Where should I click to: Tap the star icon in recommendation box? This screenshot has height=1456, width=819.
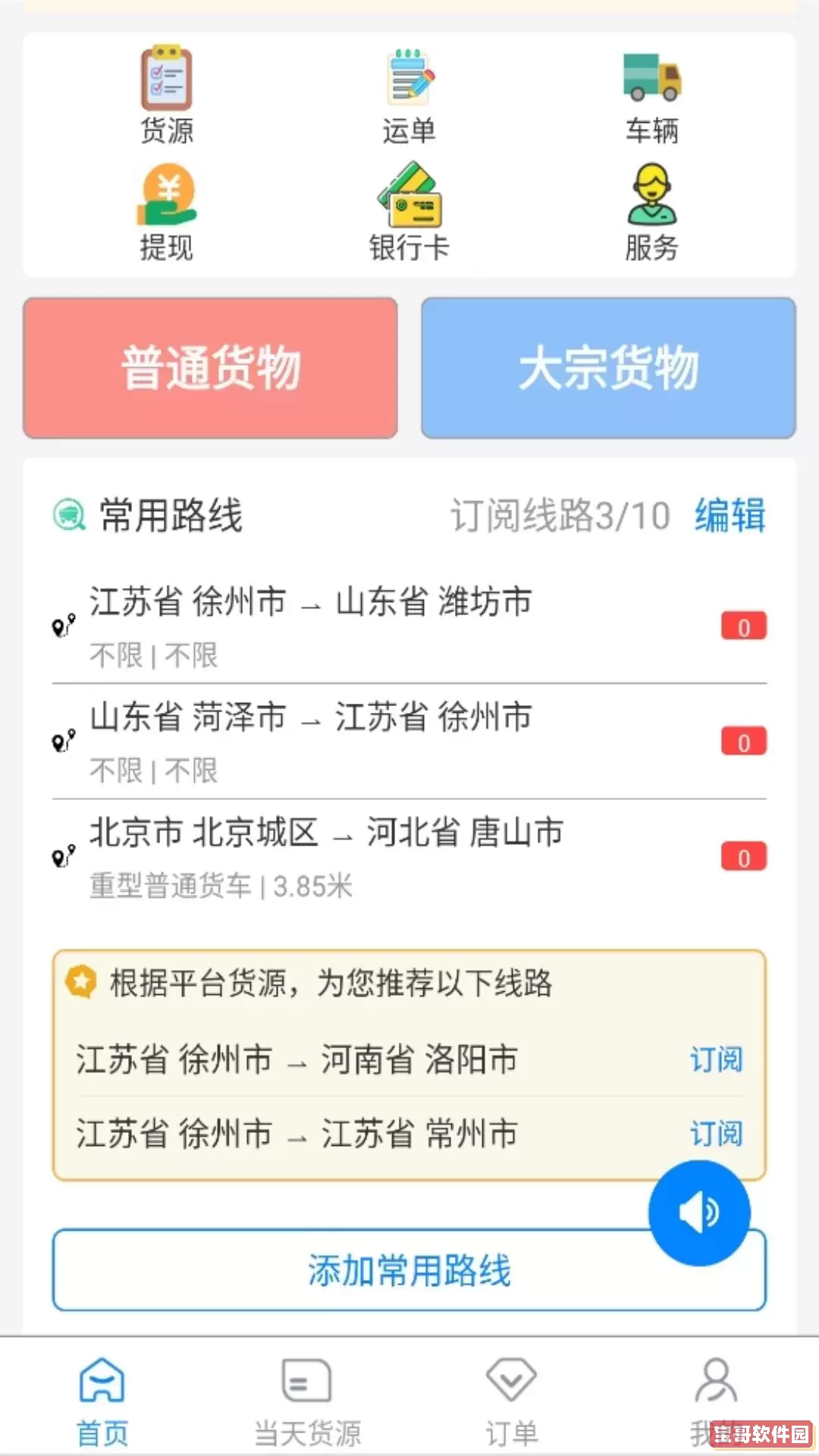[x=81, y=983]
